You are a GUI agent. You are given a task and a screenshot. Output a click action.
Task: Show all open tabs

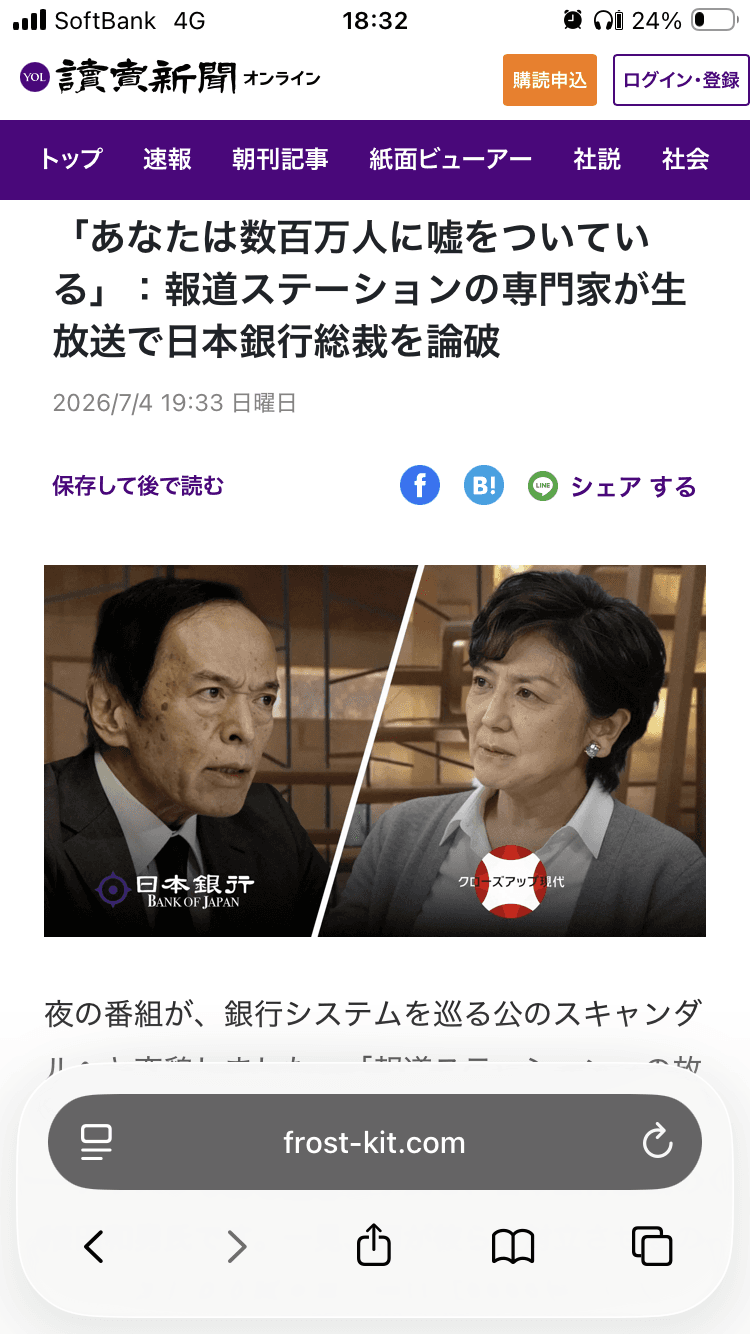[x=652, y=1246]
